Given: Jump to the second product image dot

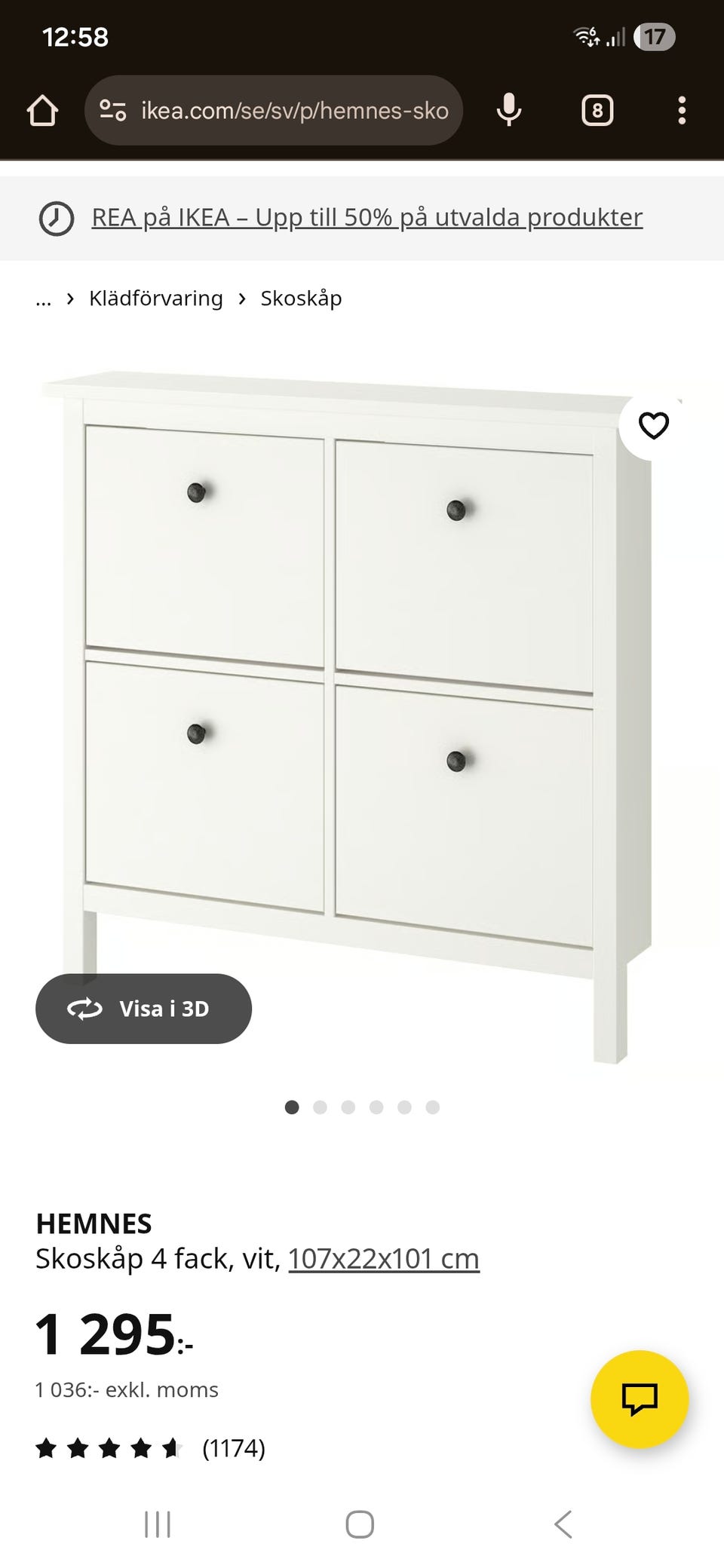Looking at the screenshot, I should [320, 1107].
